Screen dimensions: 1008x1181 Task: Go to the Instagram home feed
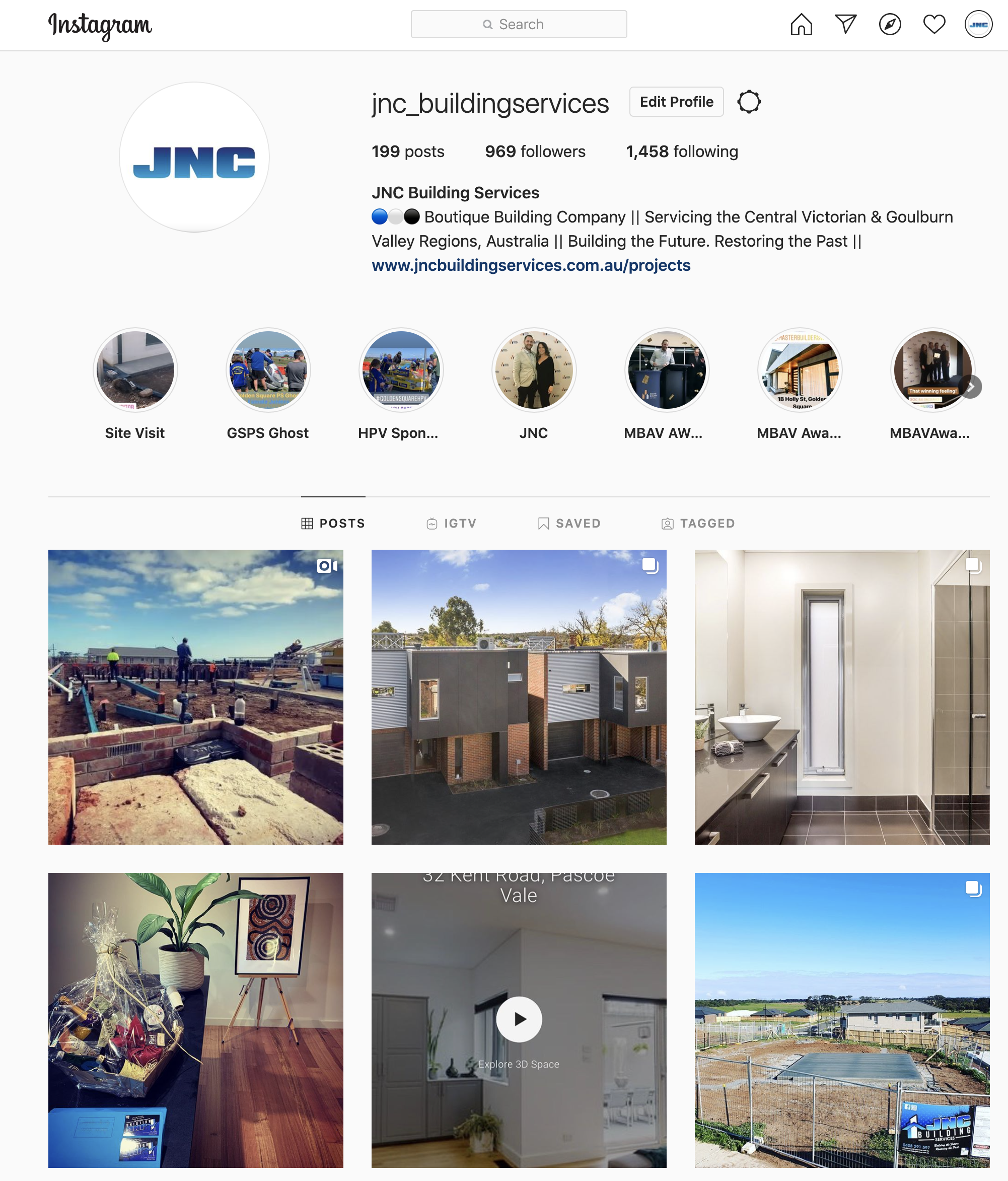coord(801,25)
